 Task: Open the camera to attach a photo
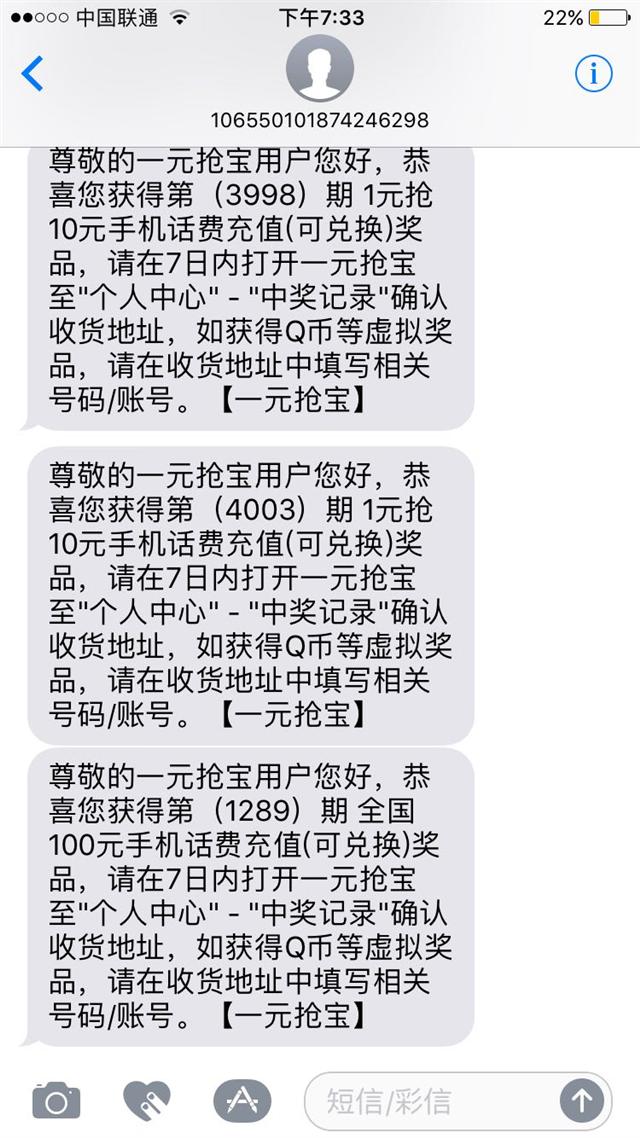click(x=56, y=1101)
